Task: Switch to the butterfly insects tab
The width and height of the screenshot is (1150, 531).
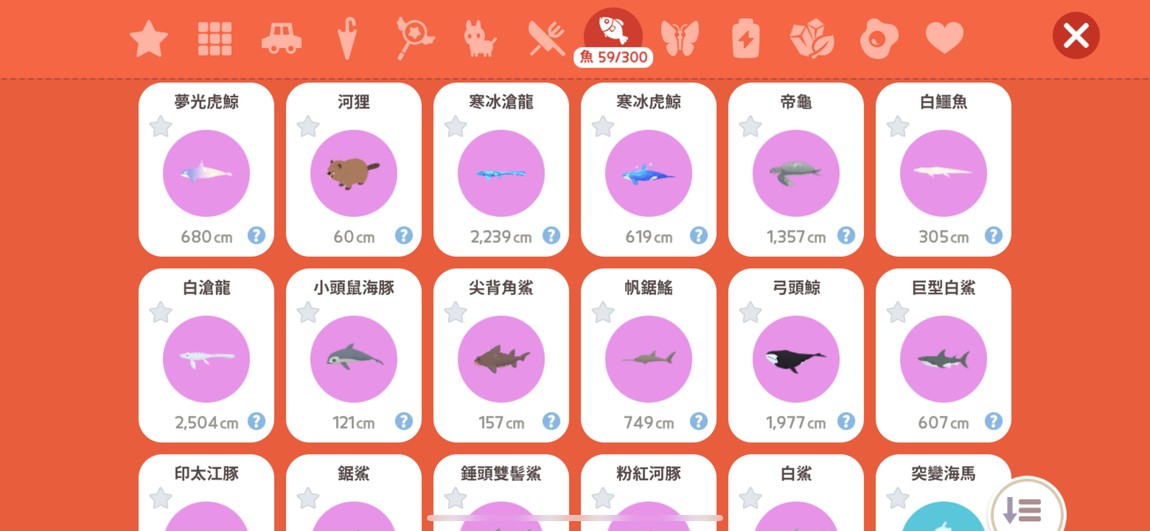Action: pos(679,39)
